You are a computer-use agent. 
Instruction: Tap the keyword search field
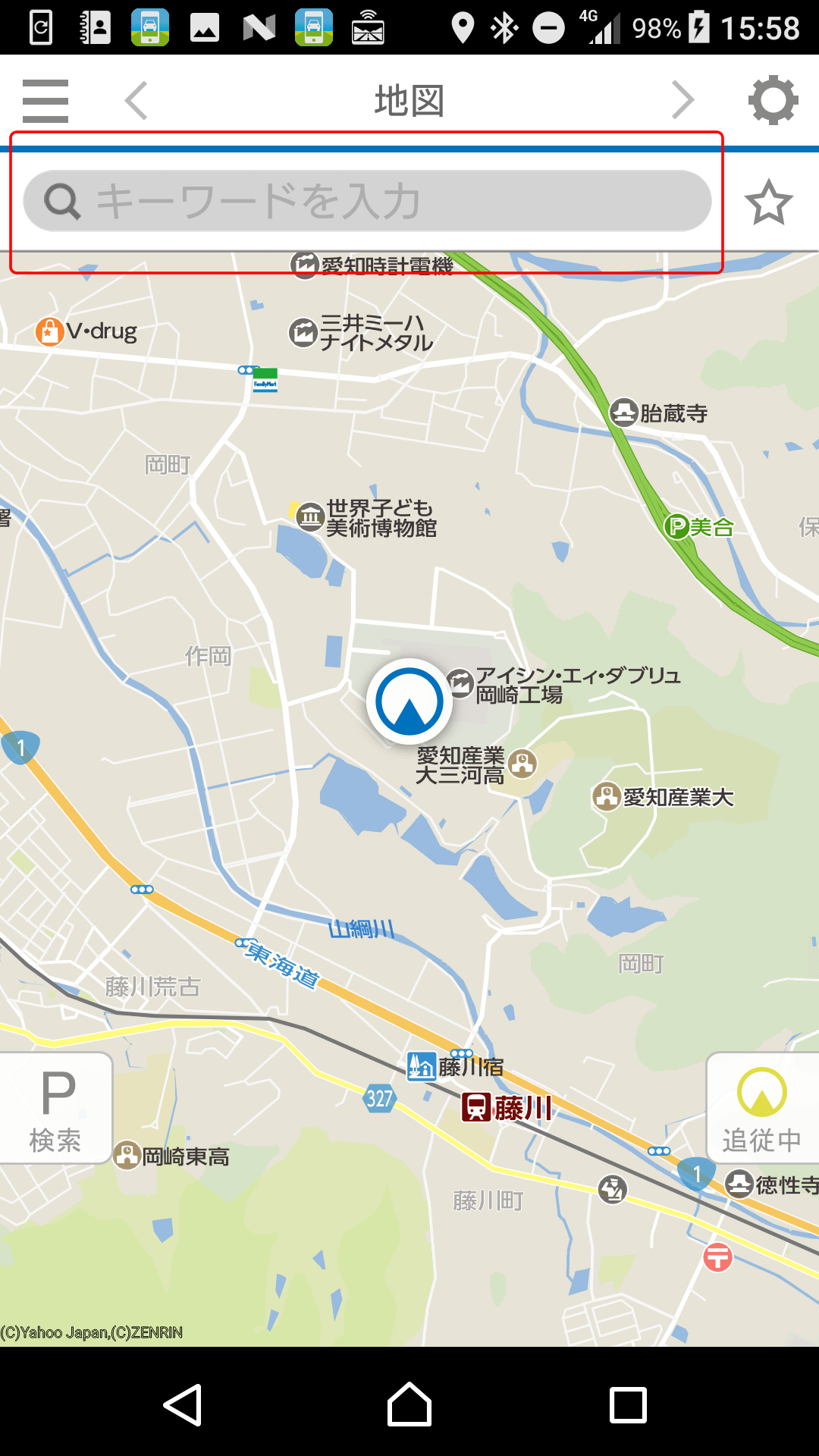click(368, 201)
